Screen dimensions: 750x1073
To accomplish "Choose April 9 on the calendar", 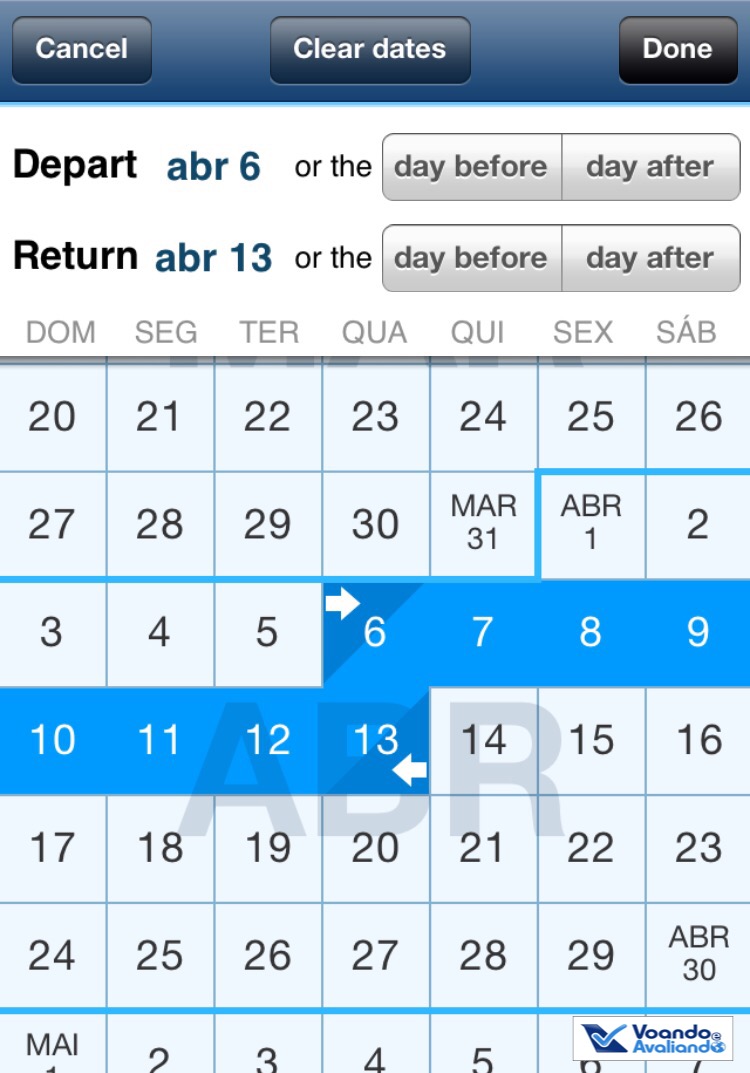I will (698, 633).
